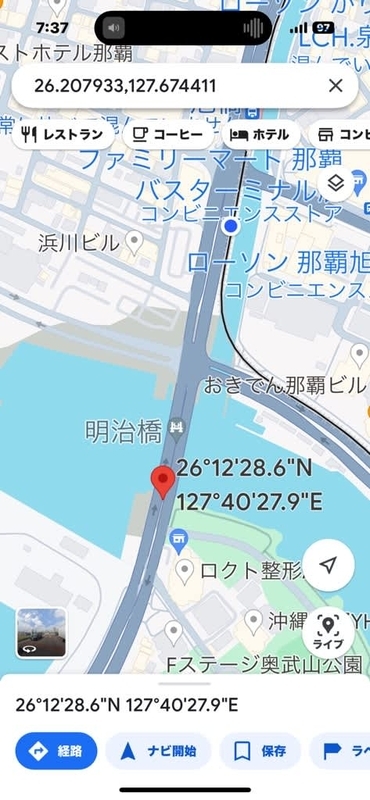Open the ロクト整形 place marker
Viewport: 370px width, 800px height.
tap(184, 571)
